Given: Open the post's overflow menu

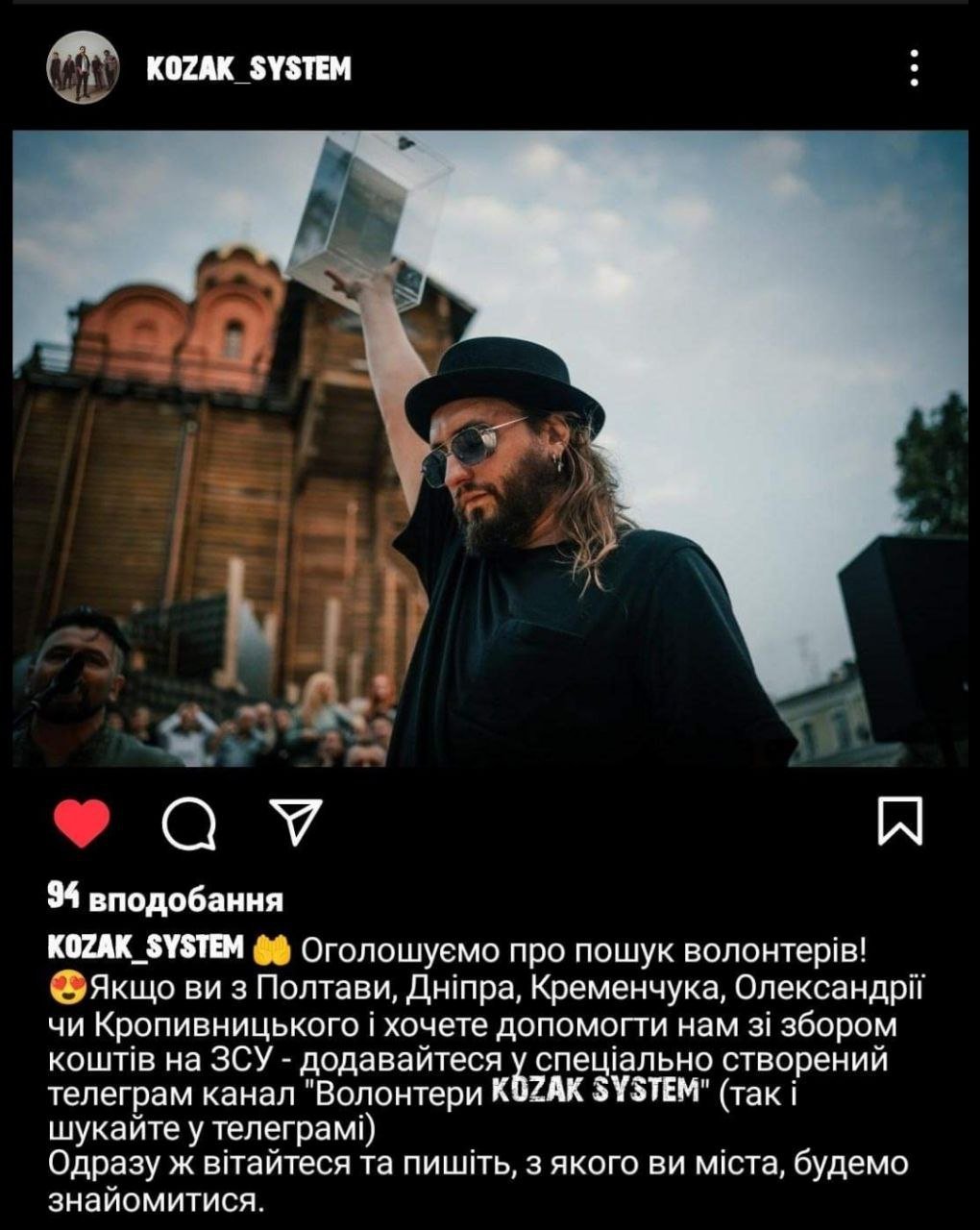Looking at the screenshot, I should (x=914, y=68).
